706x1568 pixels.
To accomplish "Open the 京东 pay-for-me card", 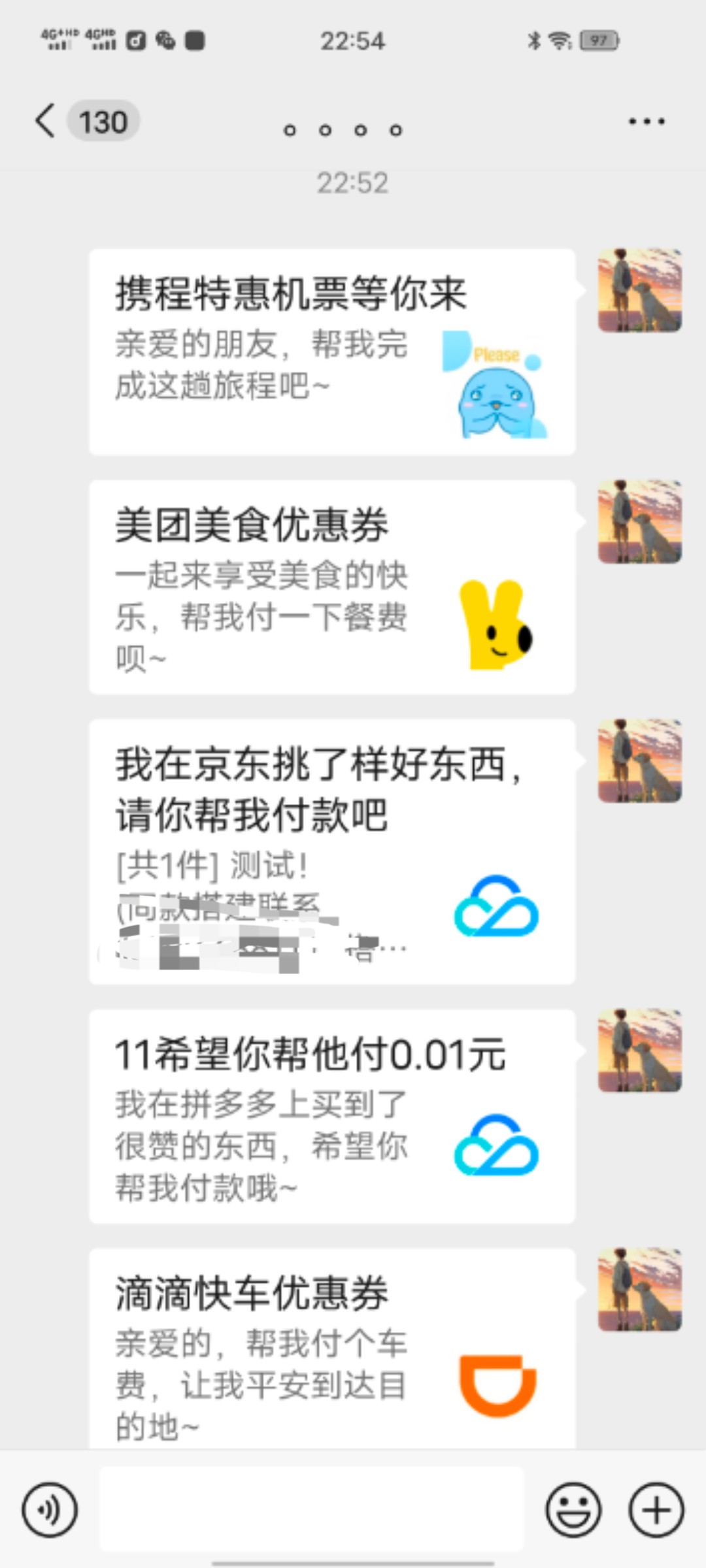I will point(332,851).
